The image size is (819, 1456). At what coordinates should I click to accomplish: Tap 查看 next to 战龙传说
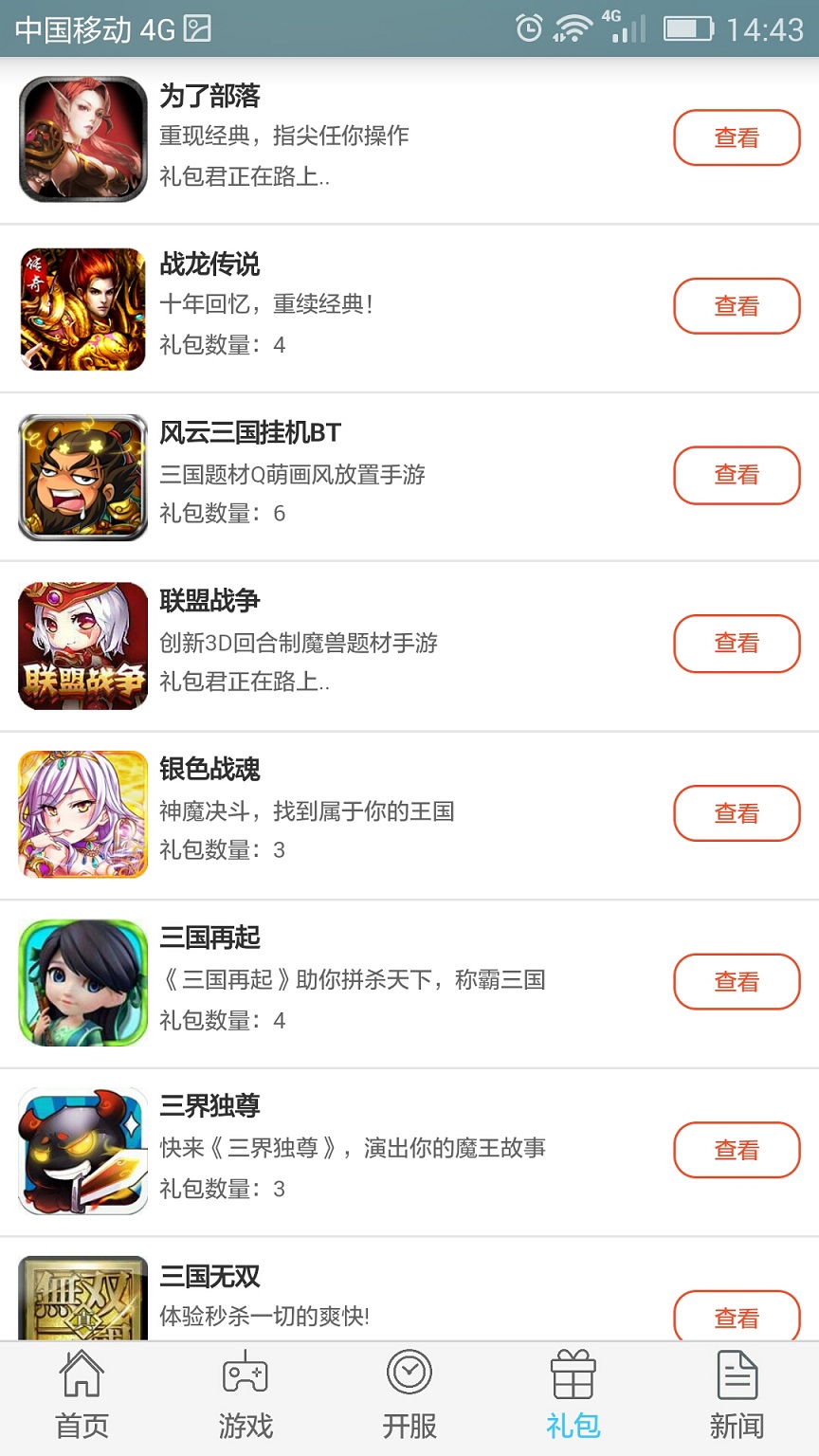(x=737, y=306)
